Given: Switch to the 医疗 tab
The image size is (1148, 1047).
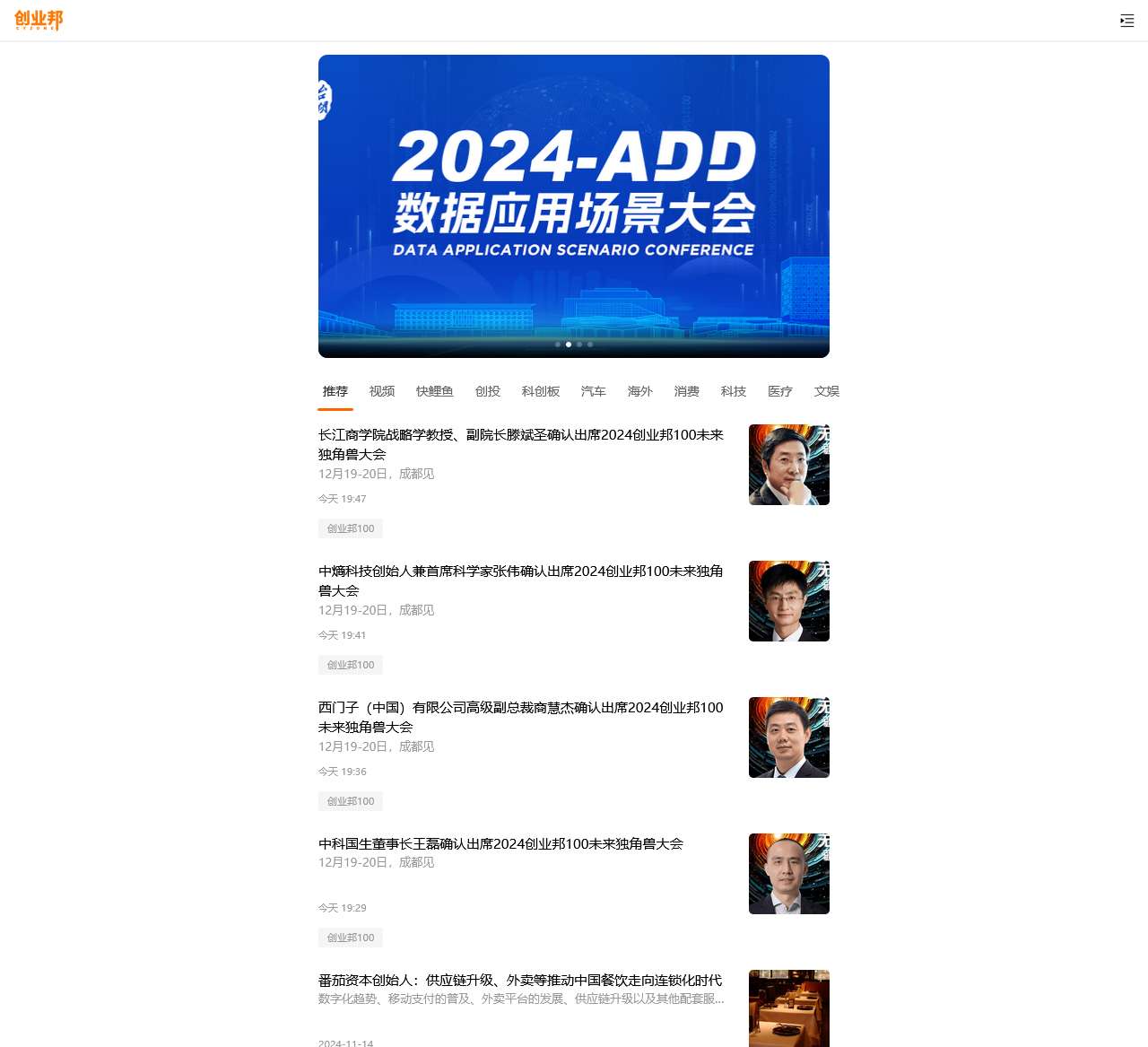Looking at the screenshot, I should point(780,391).
